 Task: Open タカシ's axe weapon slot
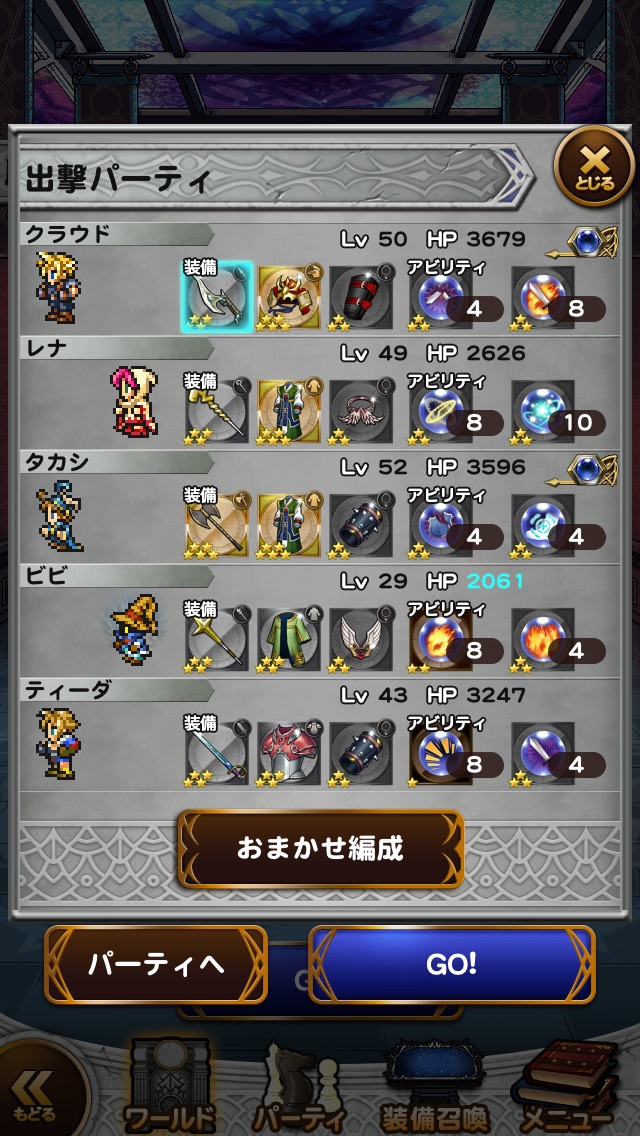click(x=216, y=526)
